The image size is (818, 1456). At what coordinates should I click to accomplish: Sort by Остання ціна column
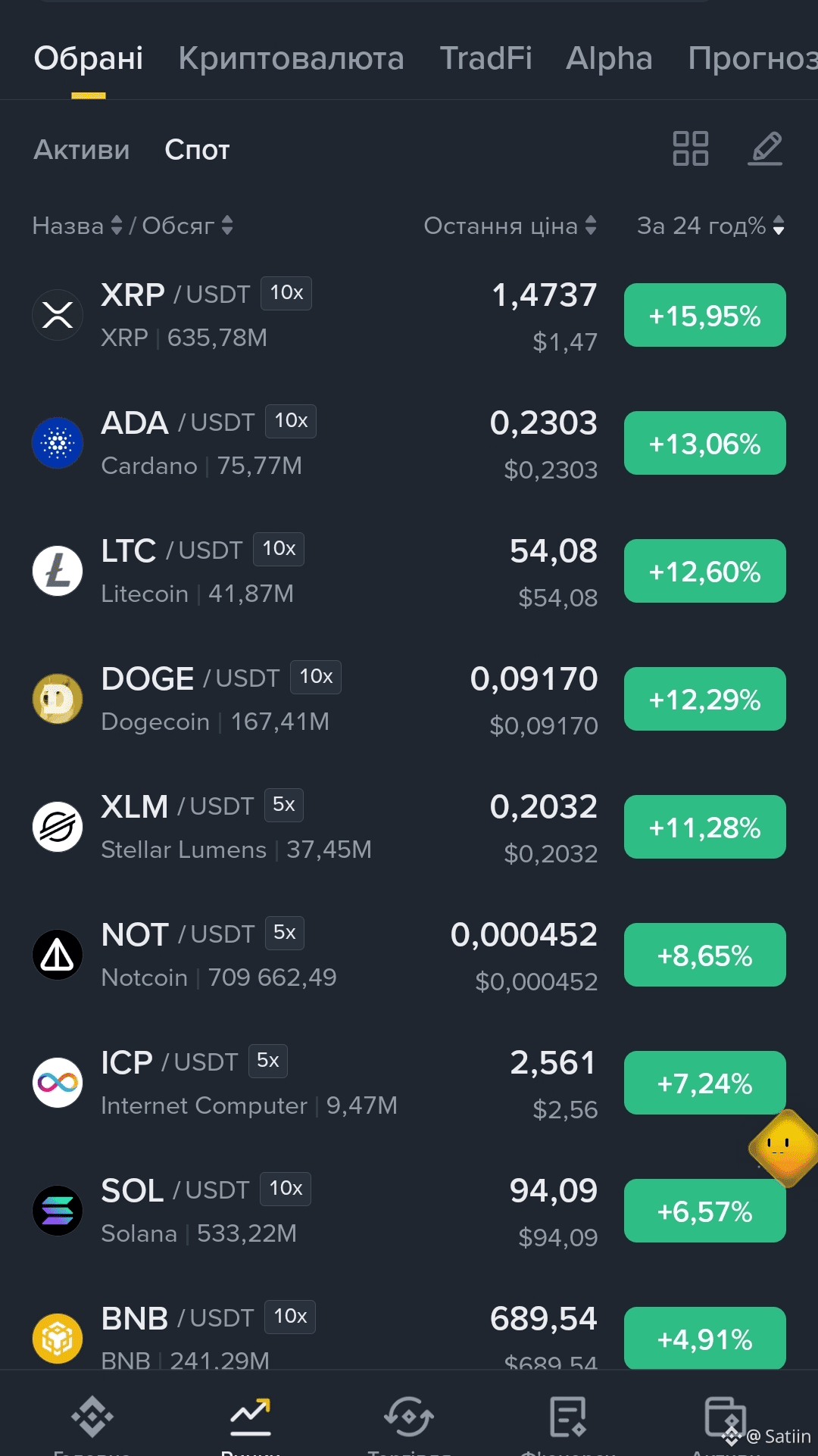(510, 225)
